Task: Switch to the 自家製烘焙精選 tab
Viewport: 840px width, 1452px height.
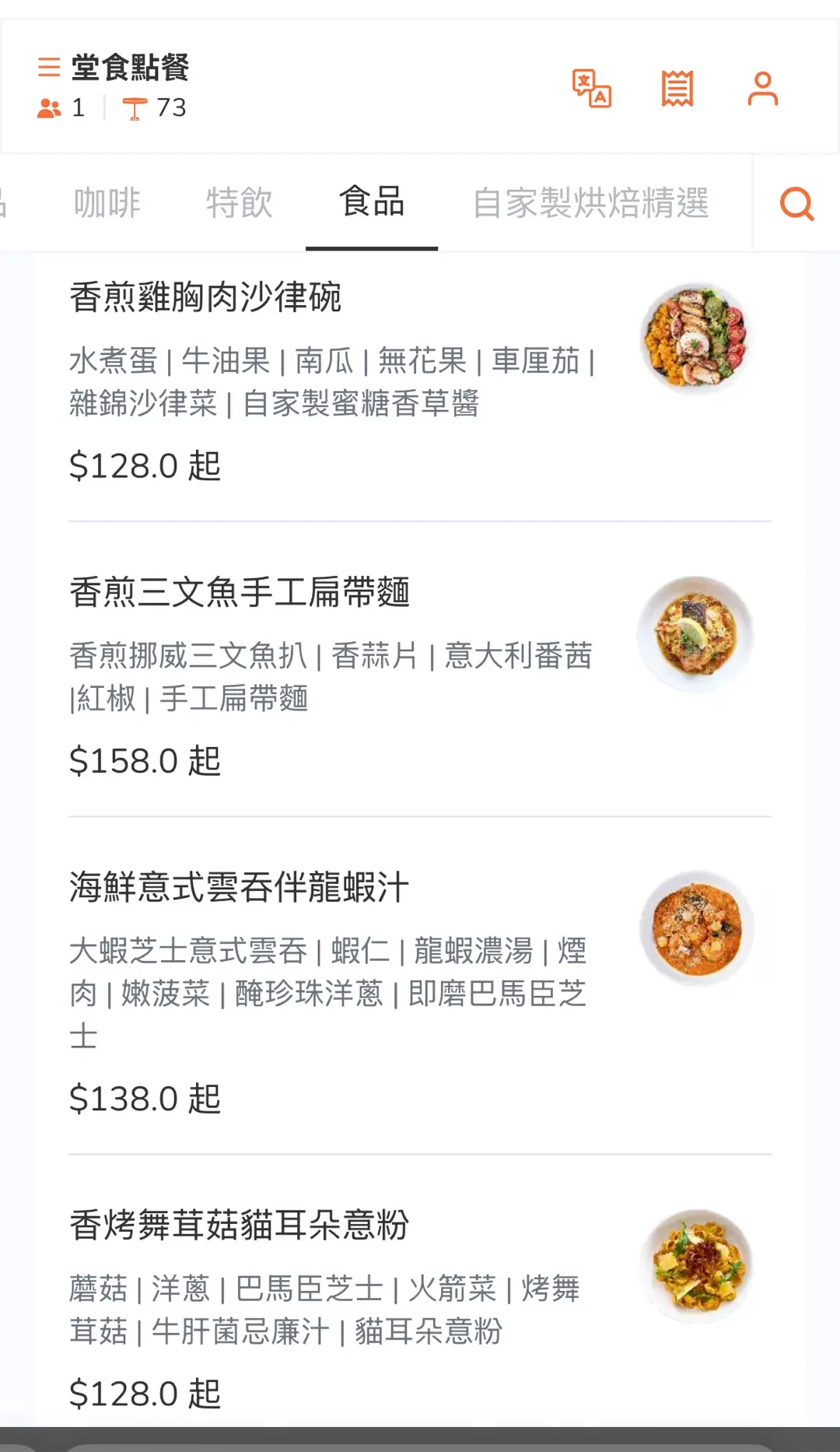Action: (591, 203)
